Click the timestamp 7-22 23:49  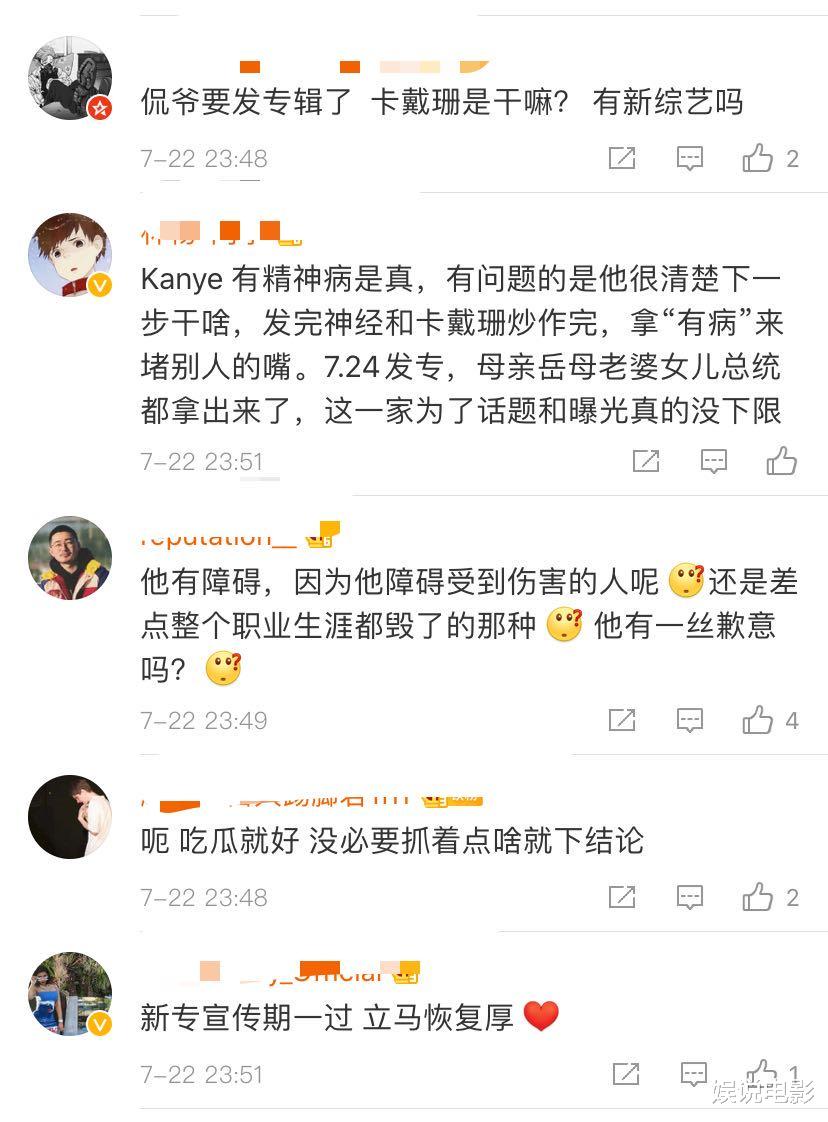click(203, 719)
